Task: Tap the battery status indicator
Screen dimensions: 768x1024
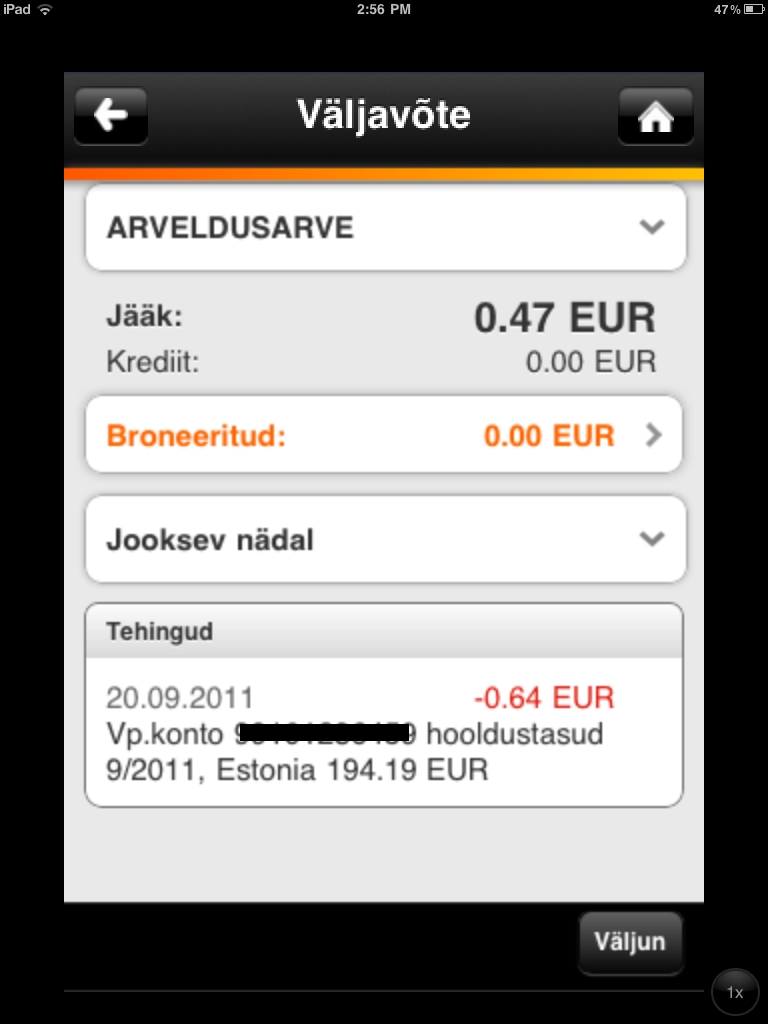Action: click(740, 10)
